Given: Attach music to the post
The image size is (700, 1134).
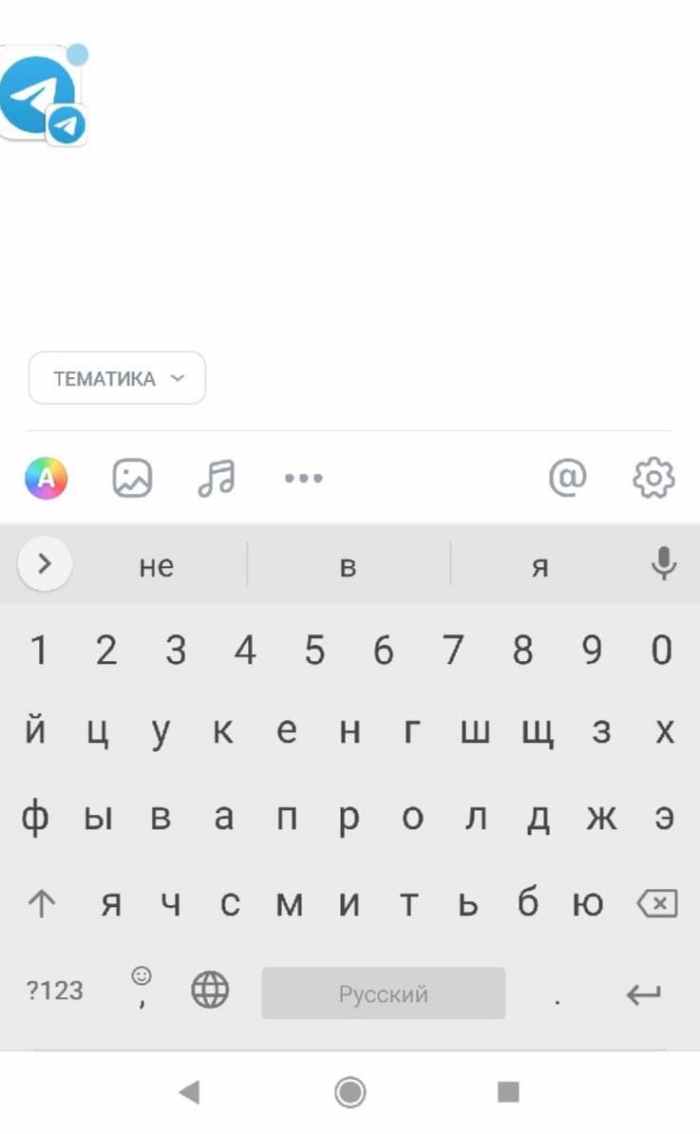Looking at the screenshot, I should click(216, 478).
